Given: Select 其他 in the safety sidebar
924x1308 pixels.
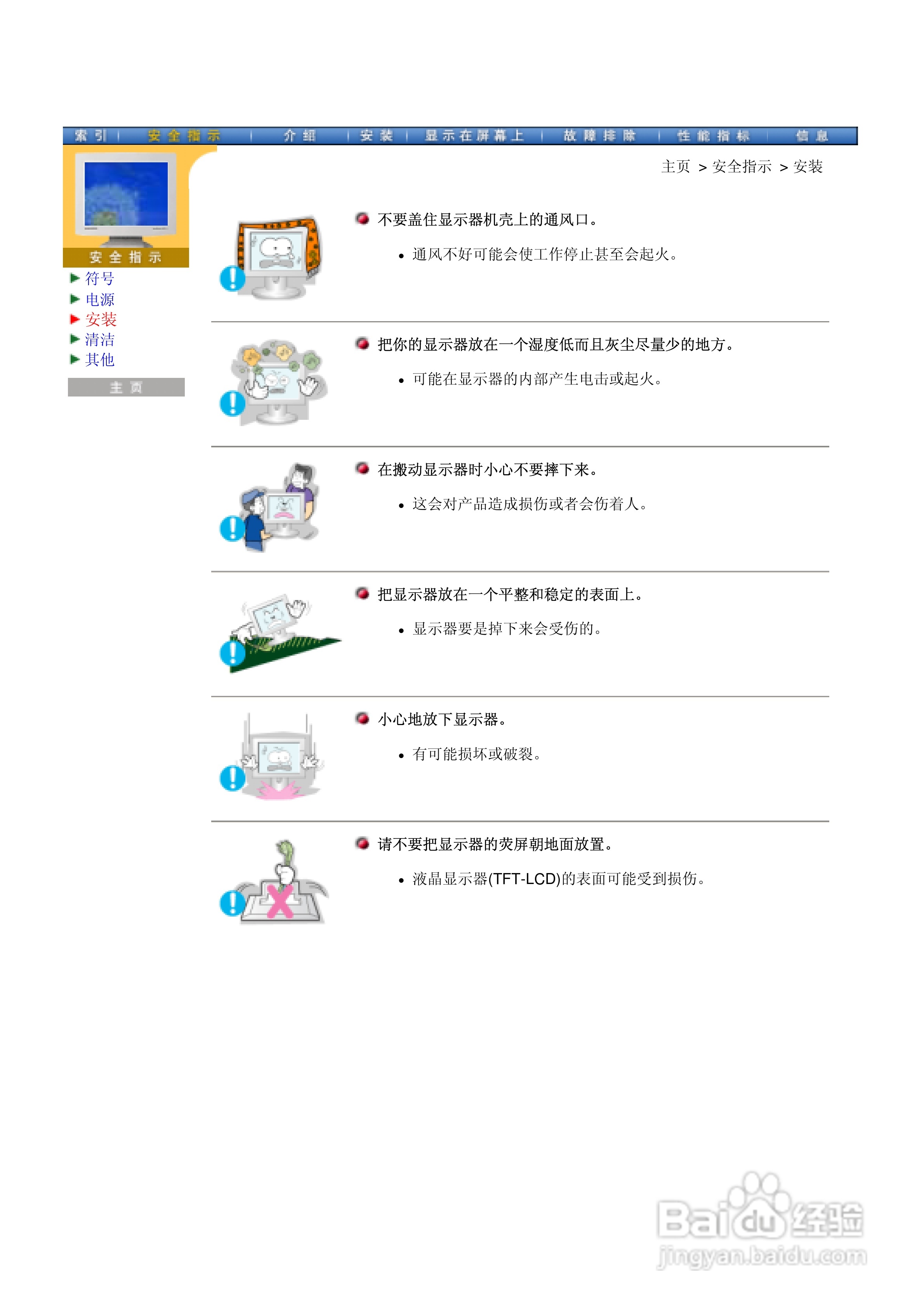Looking at the screenshot, I should click(100, 360).
